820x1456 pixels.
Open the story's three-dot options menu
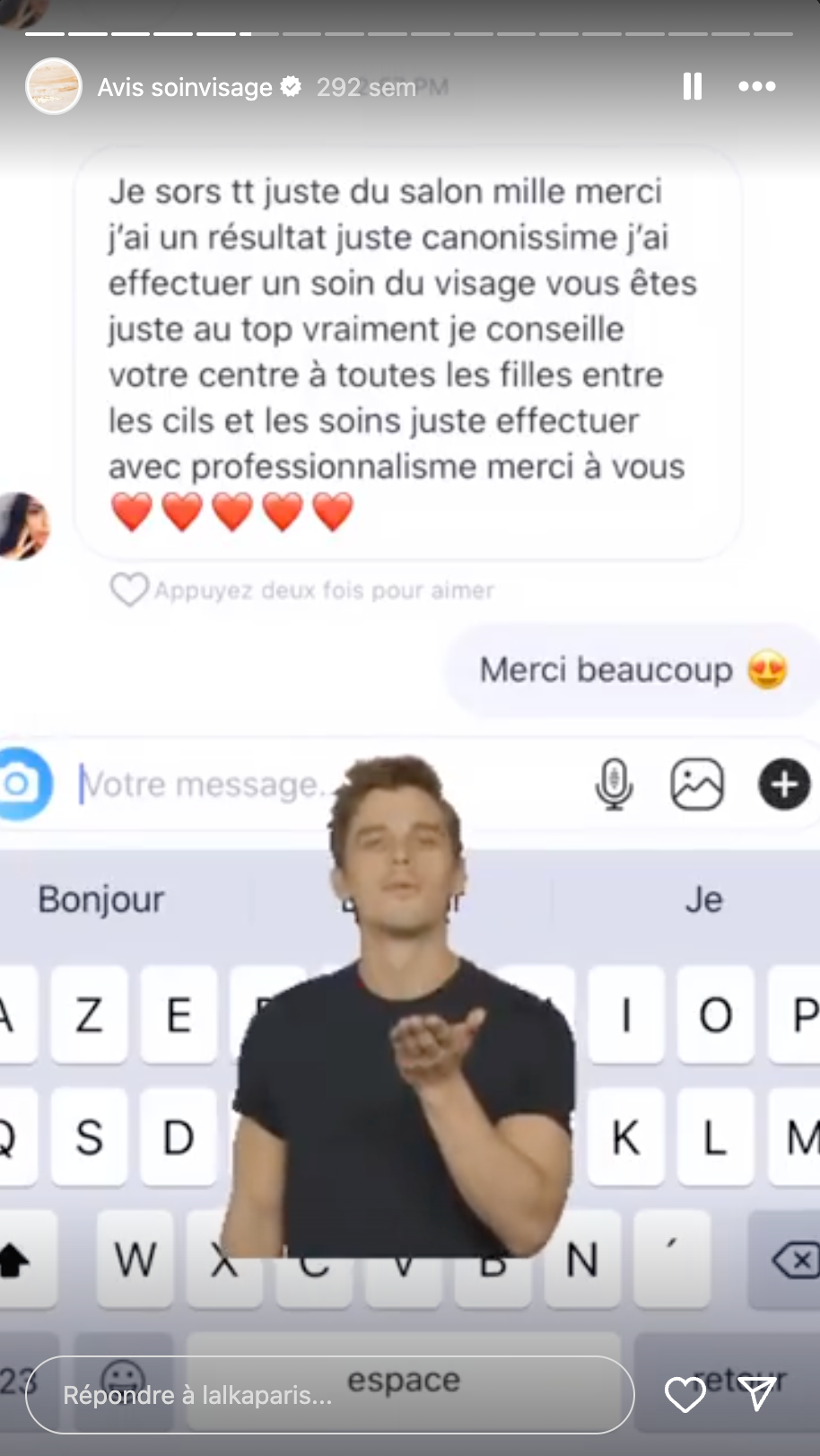[x=756, y=86]
